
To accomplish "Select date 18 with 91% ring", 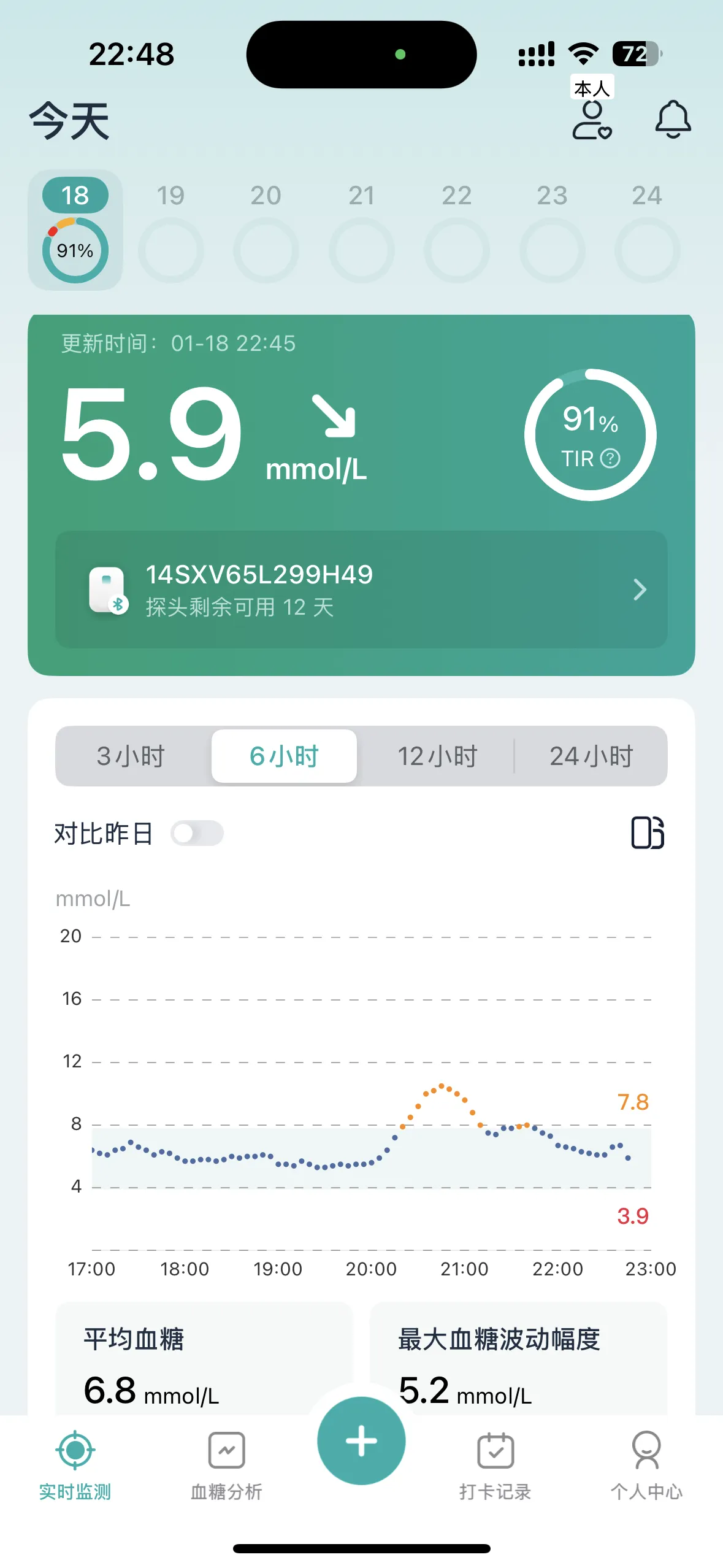I will tap(75, 230).
